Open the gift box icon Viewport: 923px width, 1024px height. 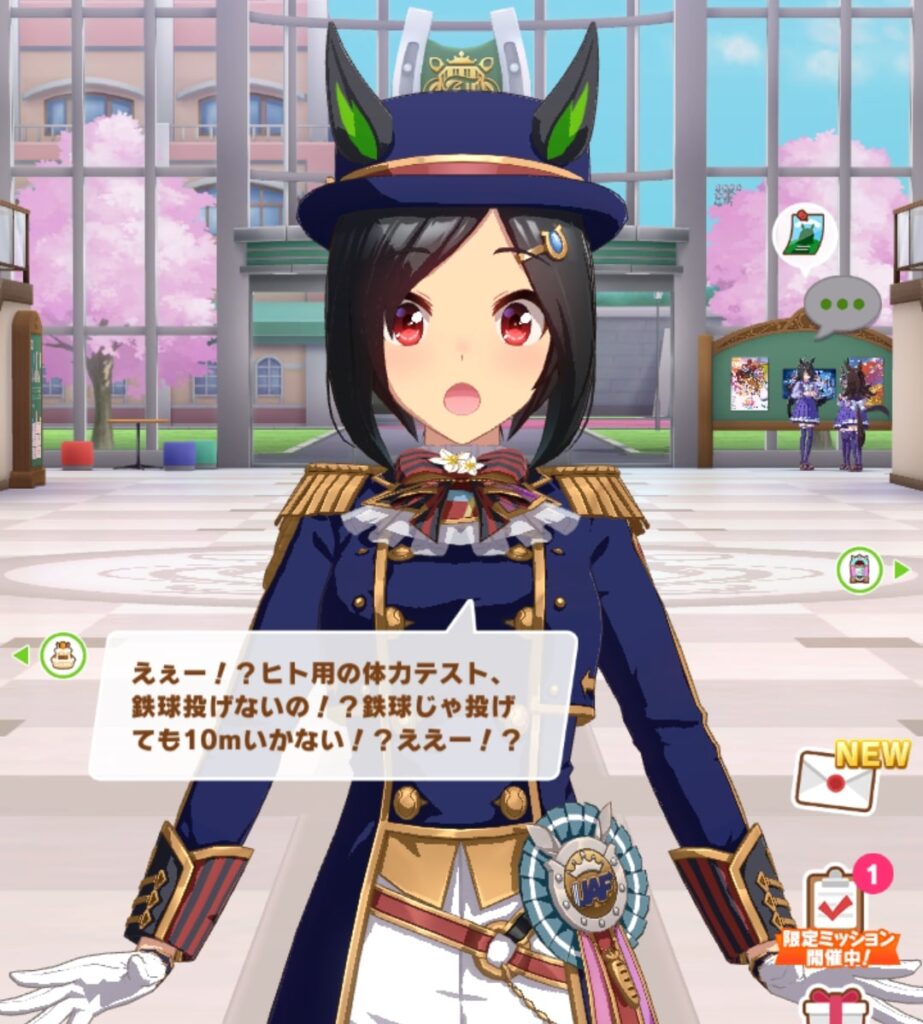836,1005
